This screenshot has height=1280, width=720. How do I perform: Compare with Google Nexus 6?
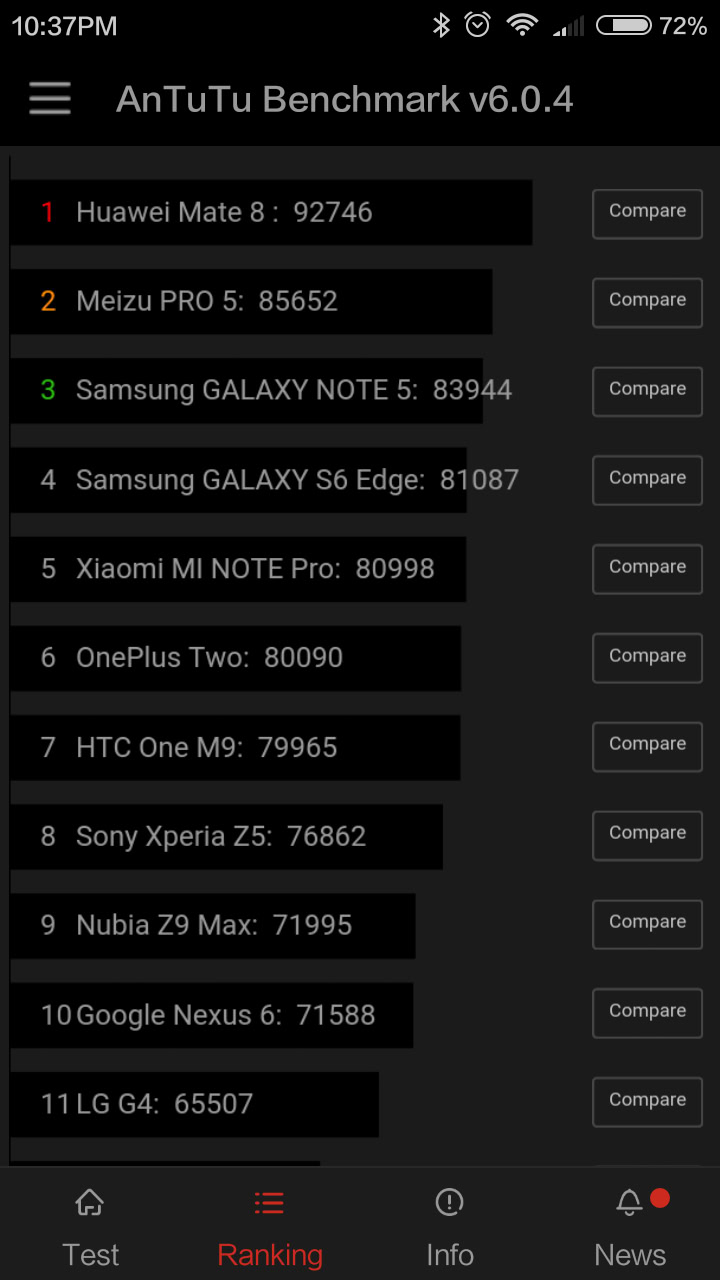pos(647,1012)
